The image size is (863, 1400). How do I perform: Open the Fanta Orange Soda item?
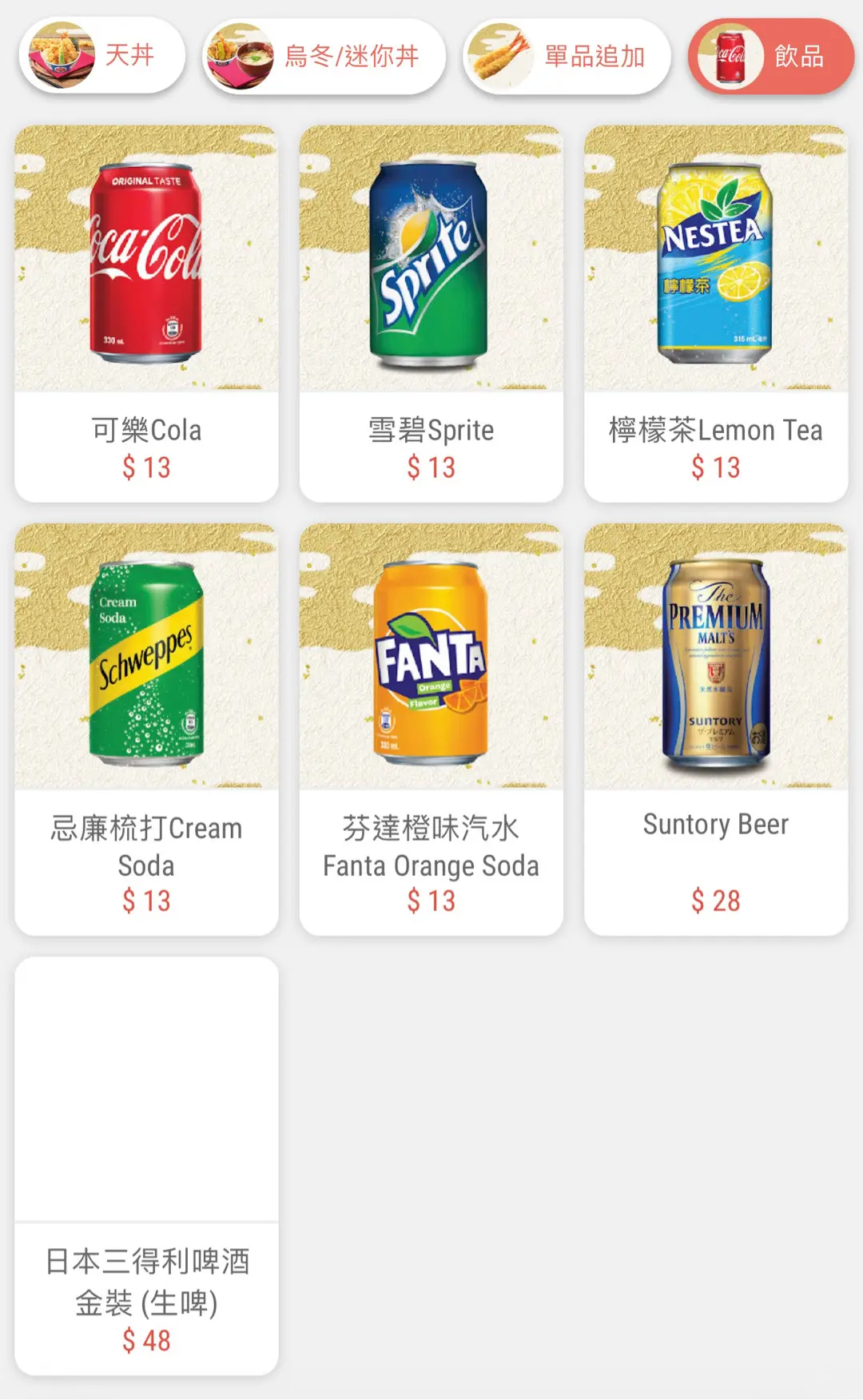click(x=431, y=729)
